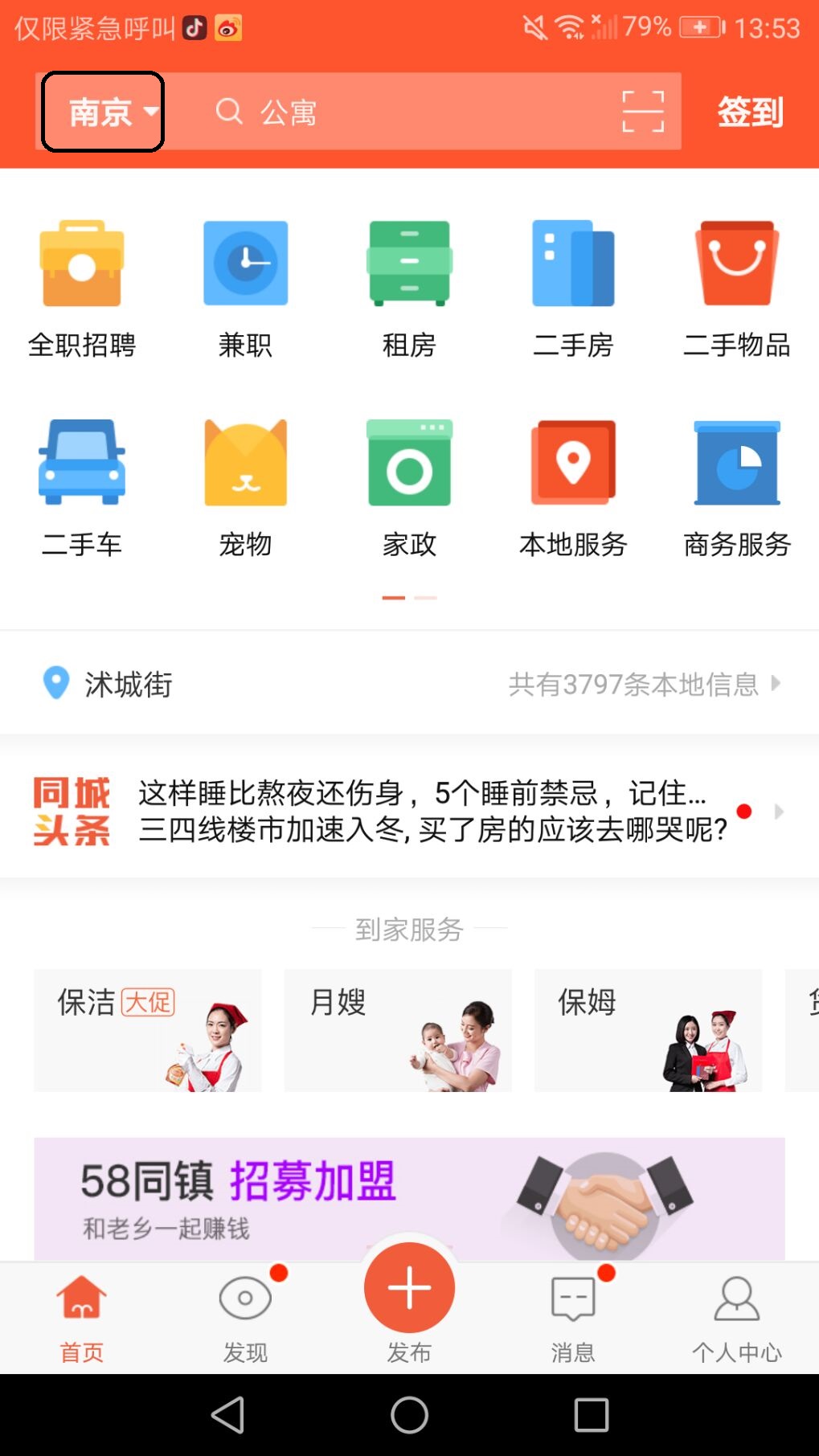Screen dimensions: 819x1456
Task: View the 3797 local info entries
Action: 643,684
